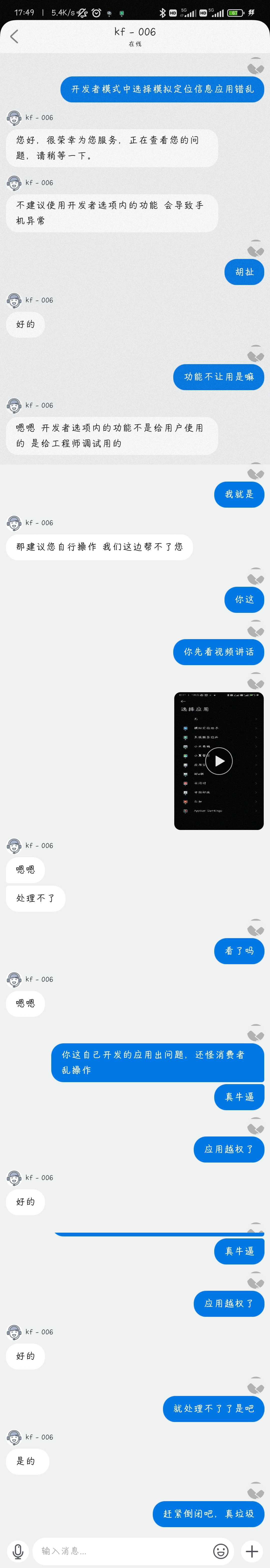Focus the 输入消息 text field
270x1568 pixels.
coord(121,1550)
